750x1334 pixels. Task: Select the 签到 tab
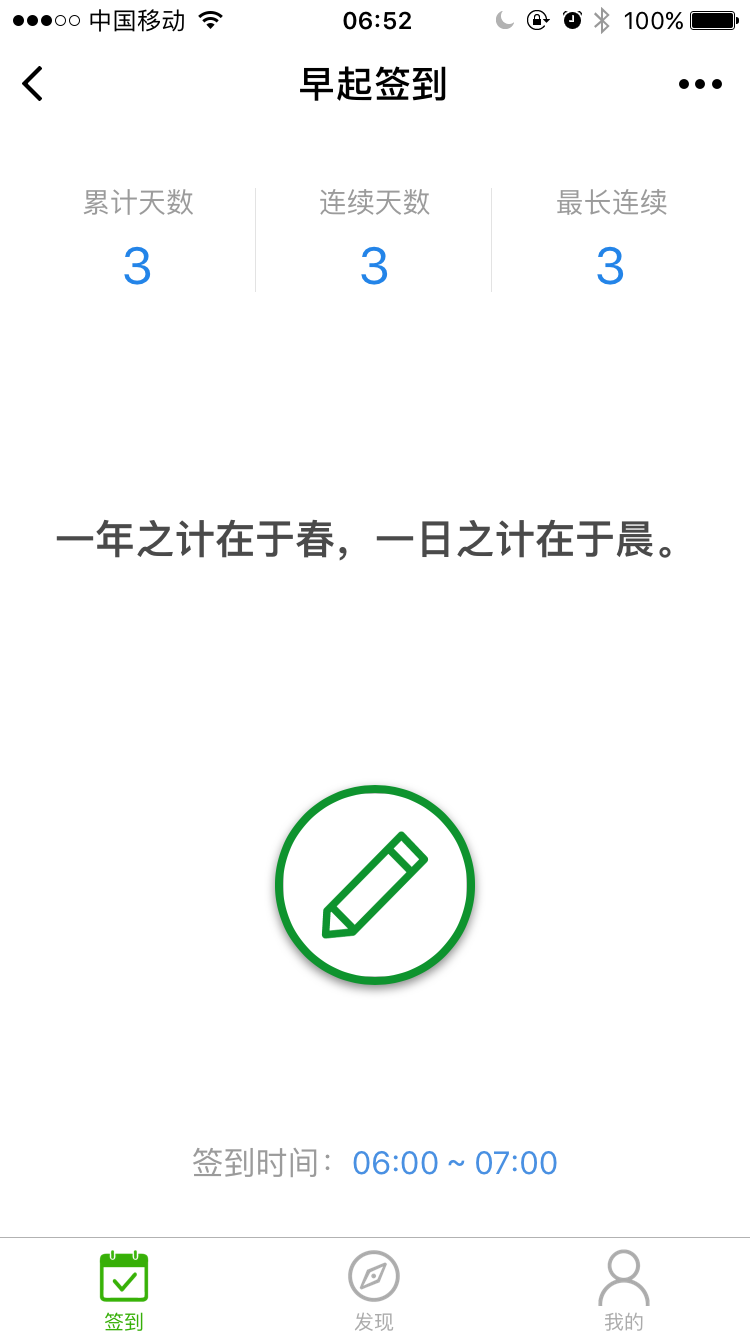point(124,1290)
